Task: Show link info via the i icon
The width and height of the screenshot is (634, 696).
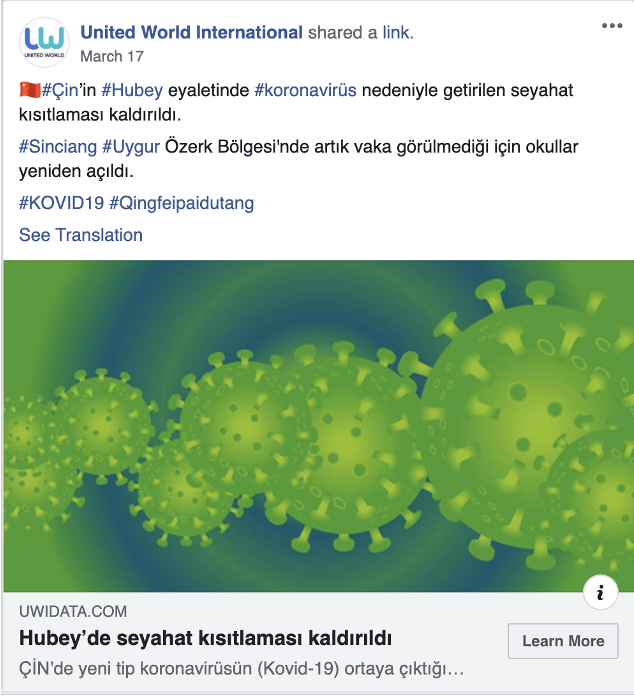Action: click(x=600, y=593)
